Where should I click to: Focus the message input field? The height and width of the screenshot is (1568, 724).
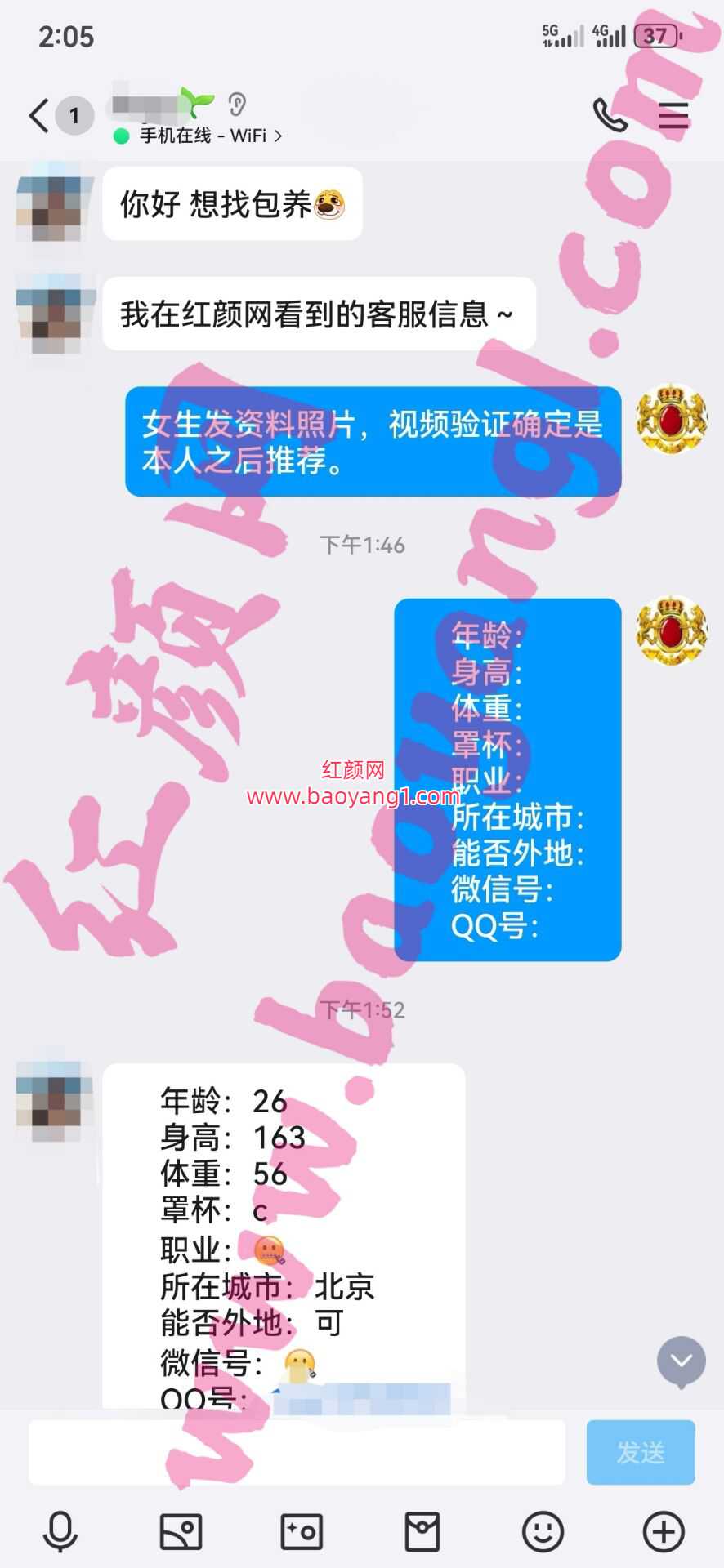tap(296, 1452)
